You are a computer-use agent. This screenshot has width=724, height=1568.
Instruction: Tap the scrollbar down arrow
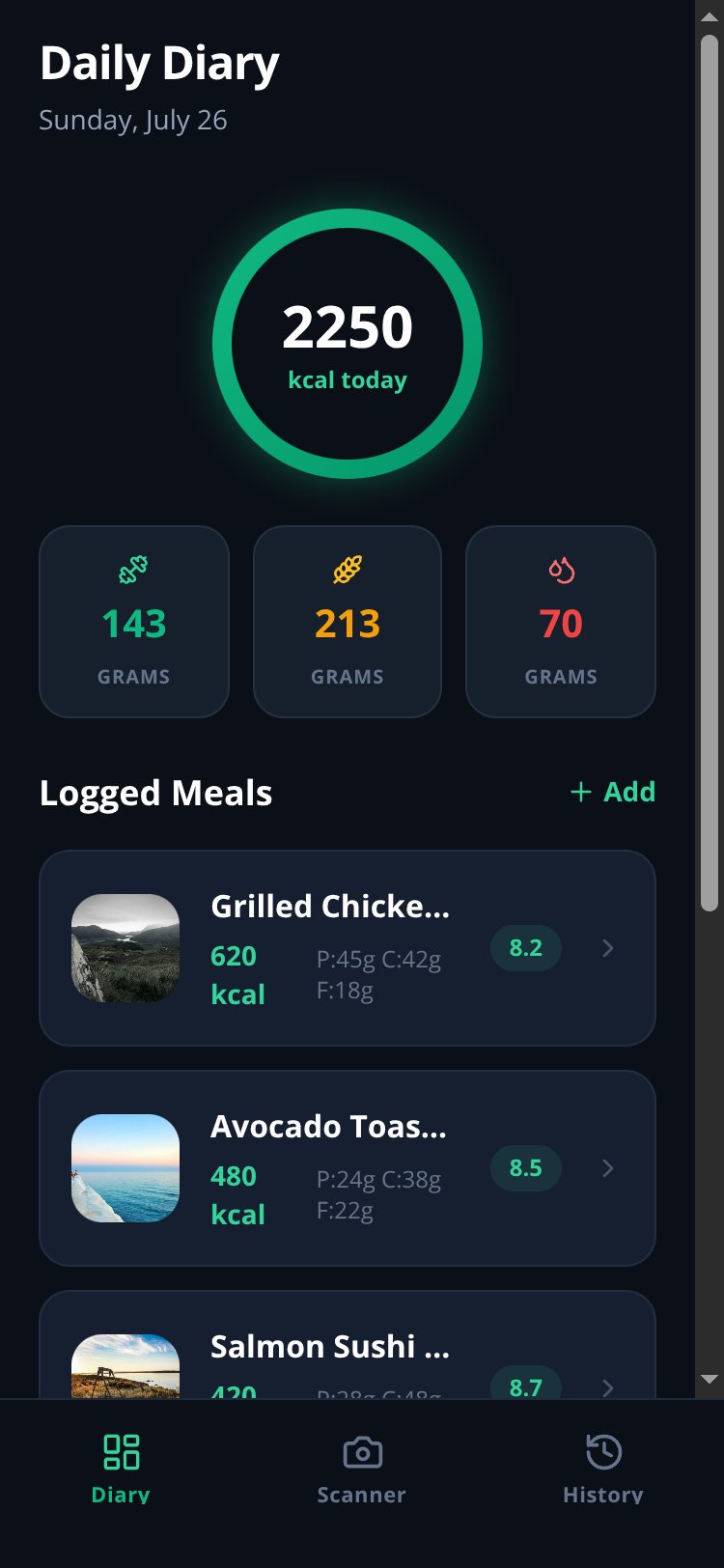[710, 1380]
